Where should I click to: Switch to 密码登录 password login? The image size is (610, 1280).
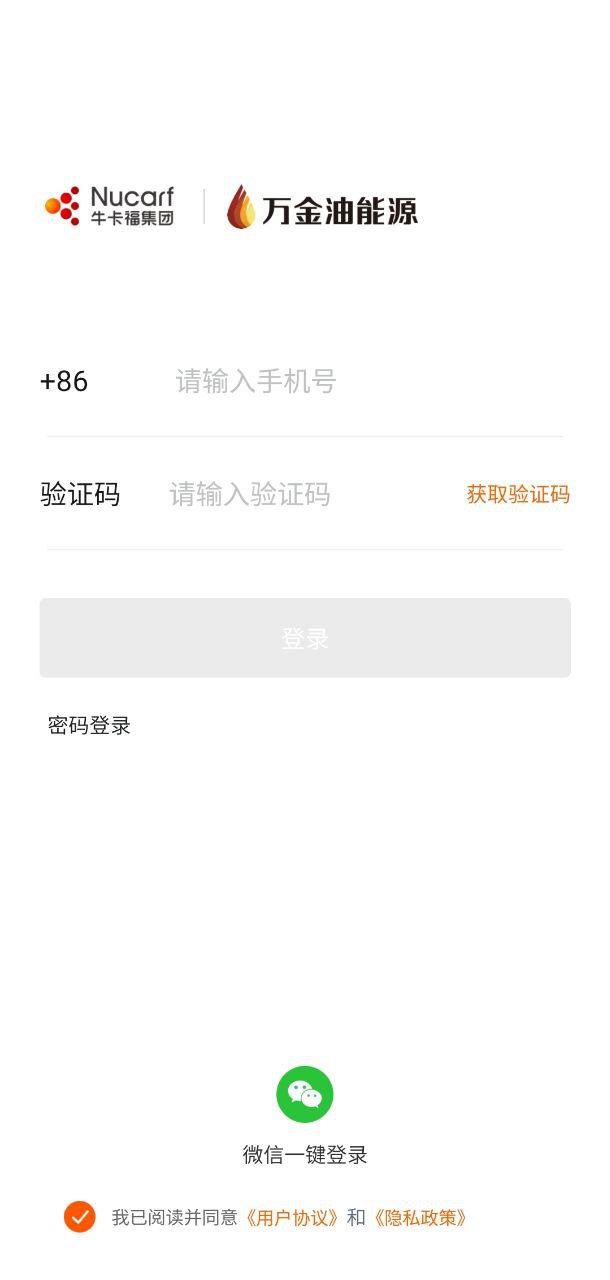(x=89, y=726)
